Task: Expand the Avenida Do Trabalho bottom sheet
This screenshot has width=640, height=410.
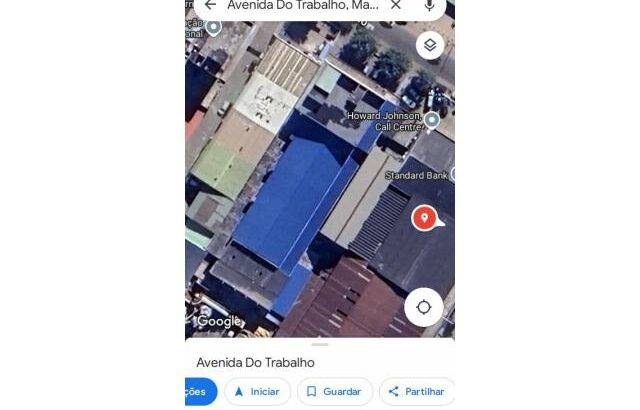Action: click(320, 345)
